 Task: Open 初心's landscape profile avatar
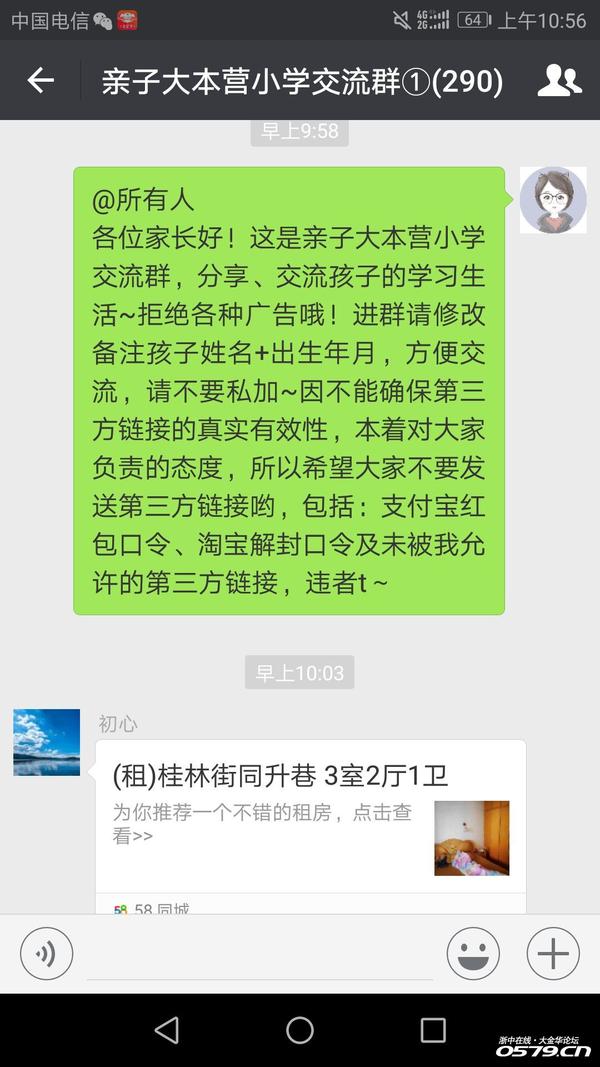pos(46,742)
